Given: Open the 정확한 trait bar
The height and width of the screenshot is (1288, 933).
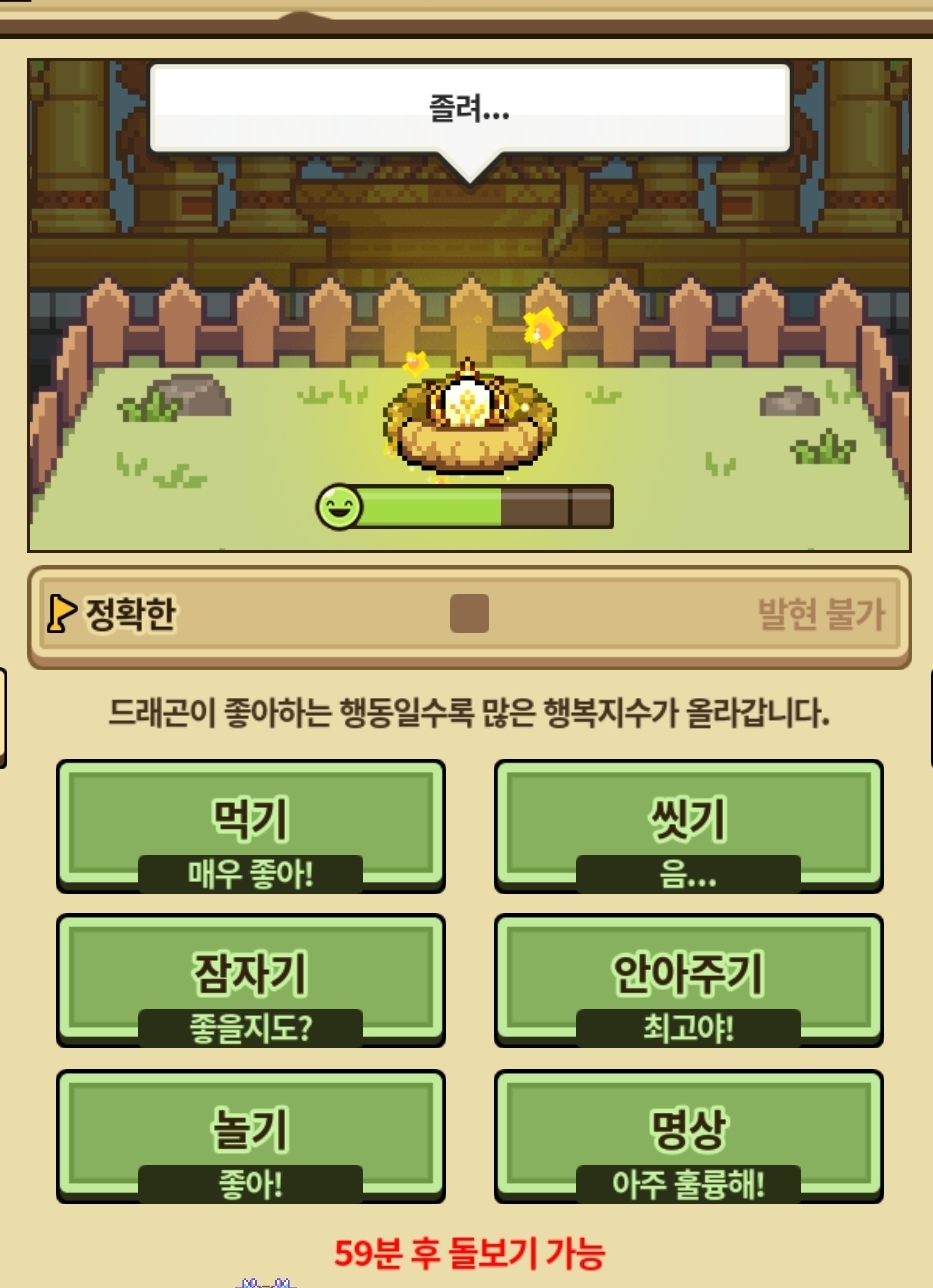Looking at the screenshot, I should 468,615.
